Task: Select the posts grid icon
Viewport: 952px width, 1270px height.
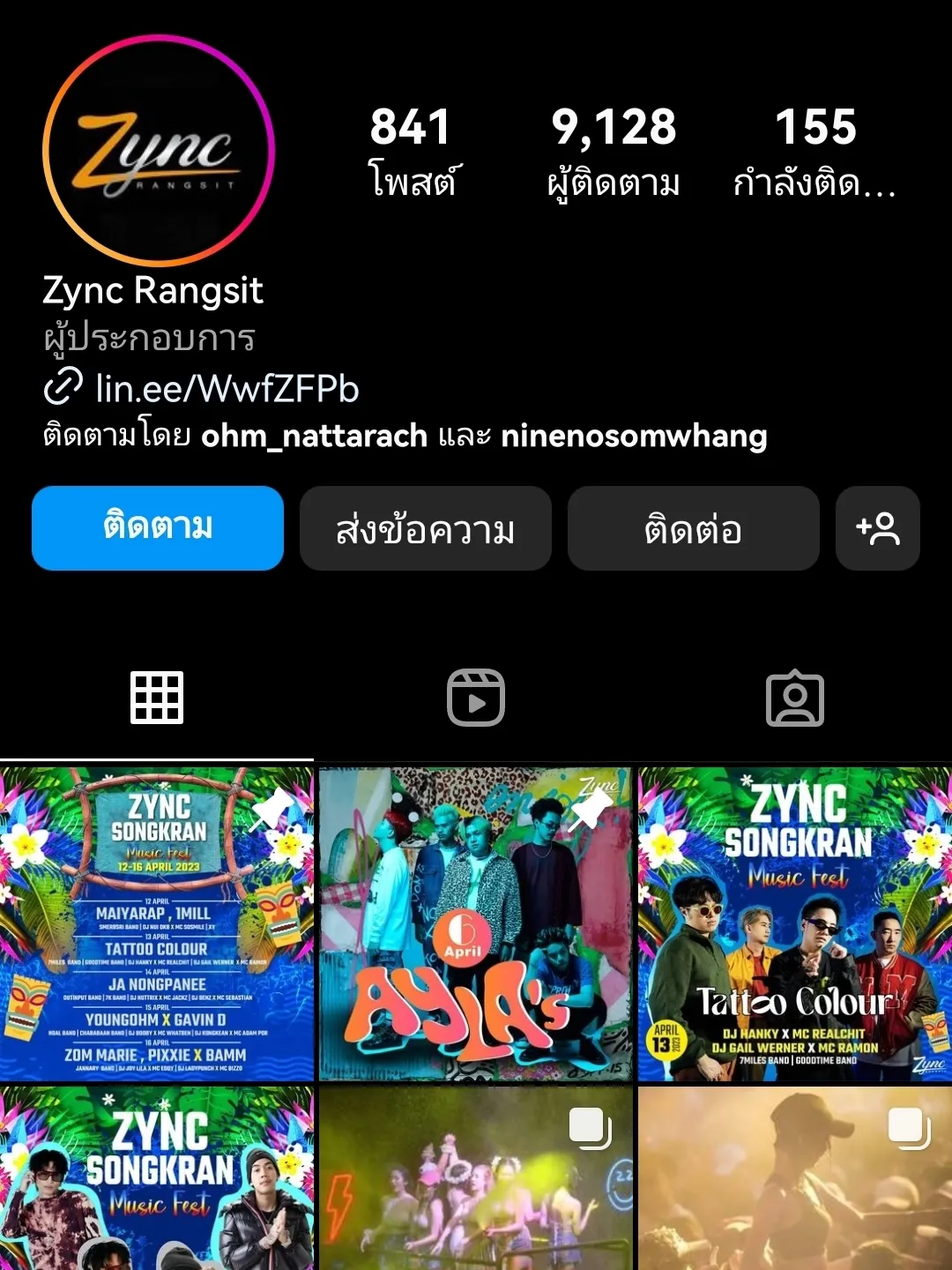Action: 157,697
